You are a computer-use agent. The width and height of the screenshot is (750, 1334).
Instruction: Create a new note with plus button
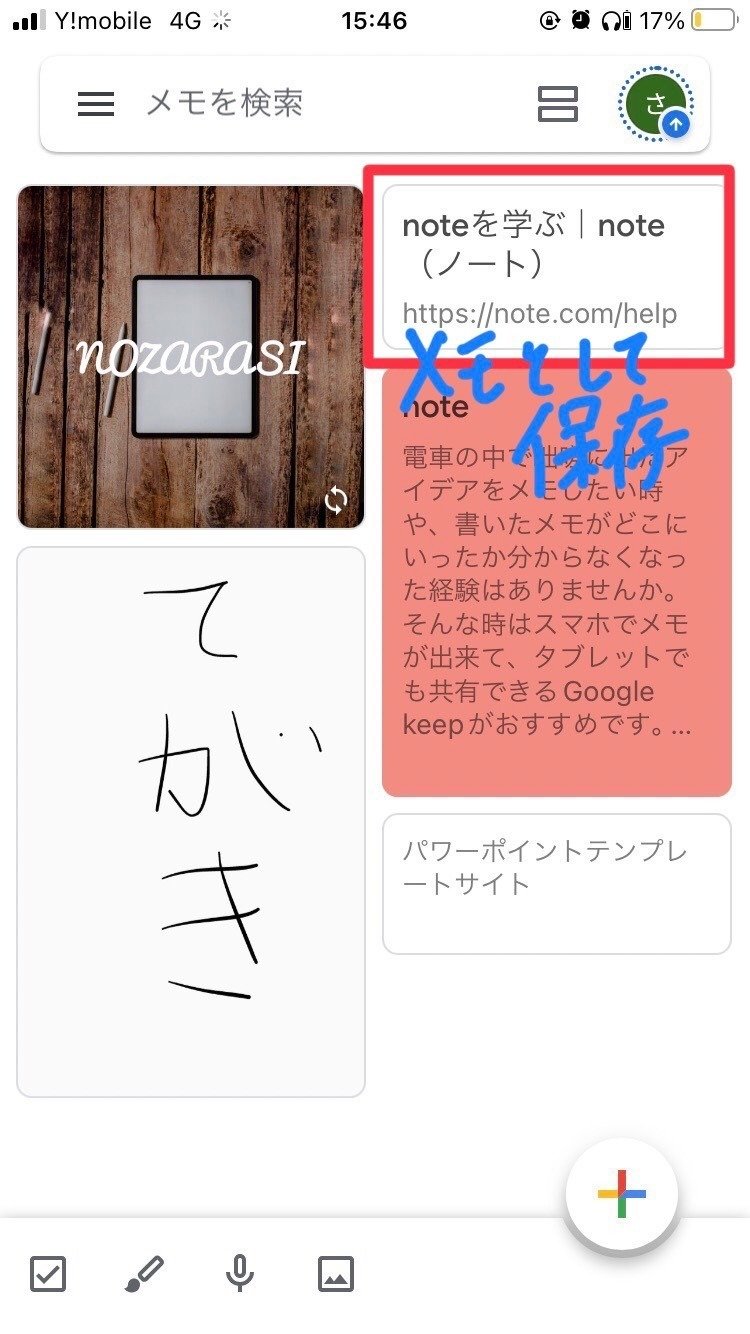click(622, 1194)
